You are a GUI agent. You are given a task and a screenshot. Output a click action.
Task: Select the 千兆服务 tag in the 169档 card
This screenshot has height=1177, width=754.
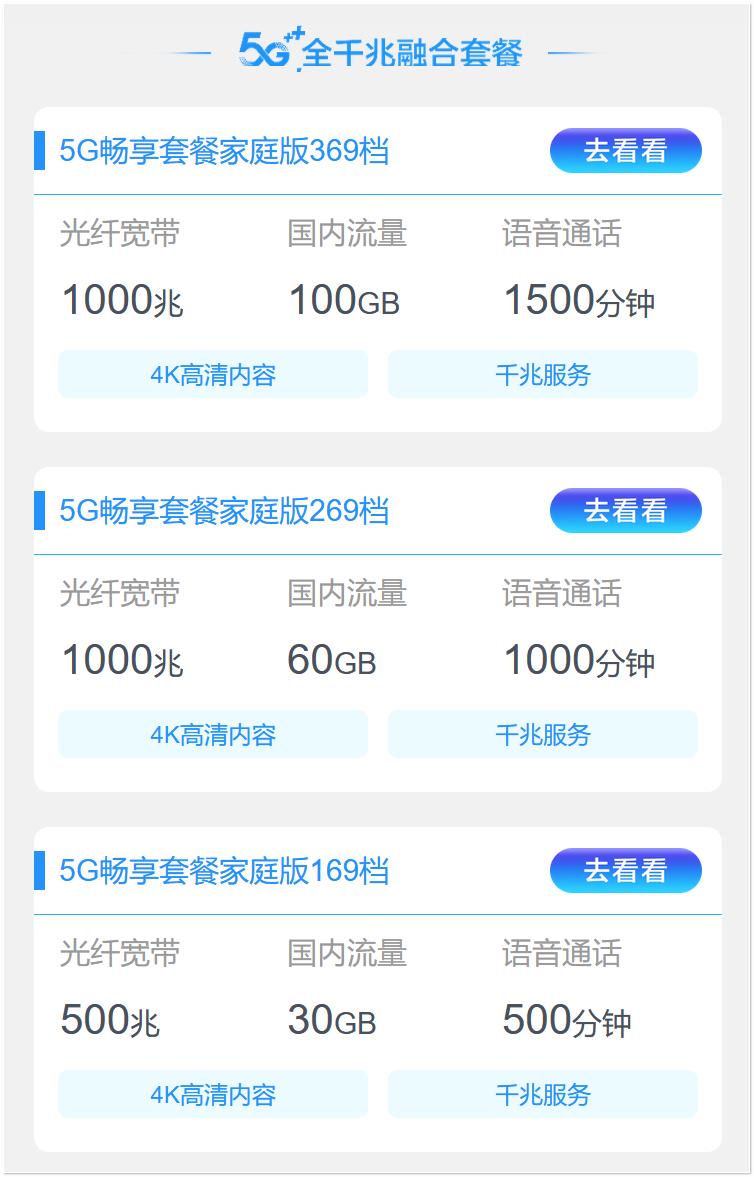click(543, 1094)
